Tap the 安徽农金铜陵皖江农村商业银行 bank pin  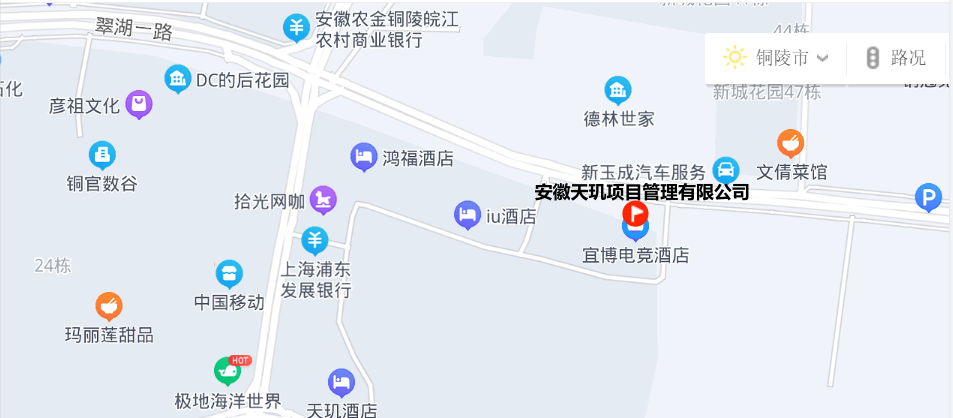click(297, 28)
